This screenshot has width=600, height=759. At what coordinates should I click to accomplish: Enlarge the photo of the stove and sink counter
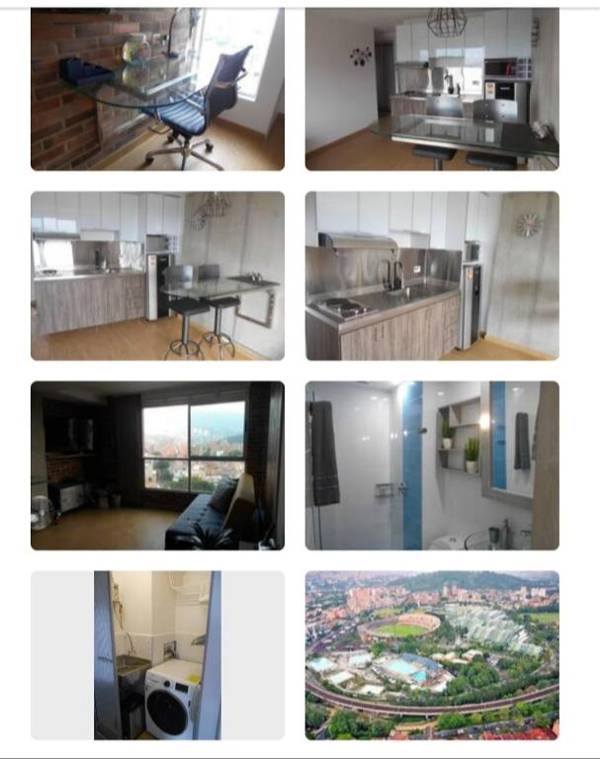click(432, 275)
